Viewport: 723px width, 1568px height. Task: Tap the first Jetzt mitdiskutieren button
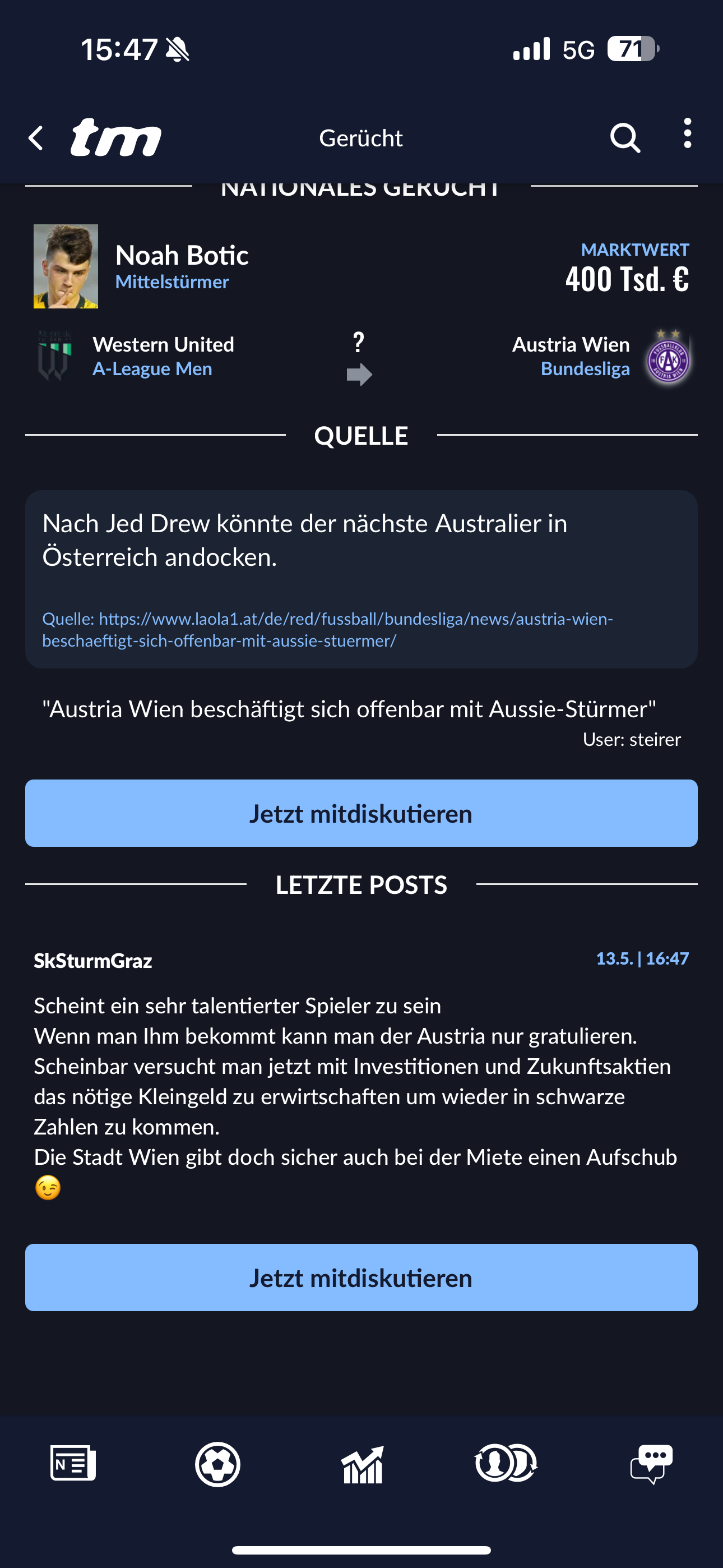[x=361, y=813]
